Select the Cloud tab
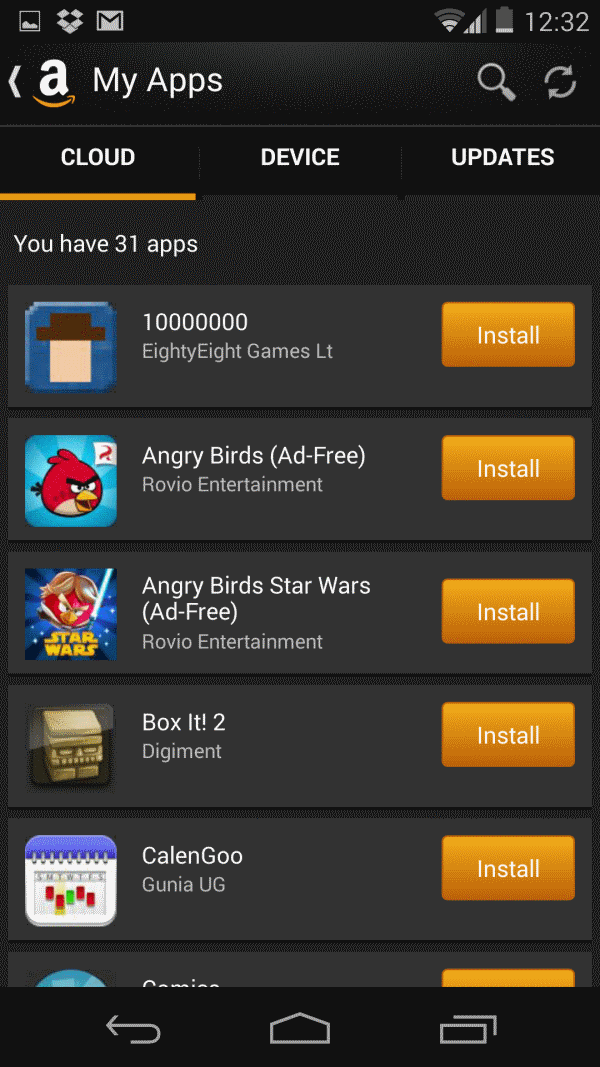The image size is (600, 1067). tap(98, 157)
